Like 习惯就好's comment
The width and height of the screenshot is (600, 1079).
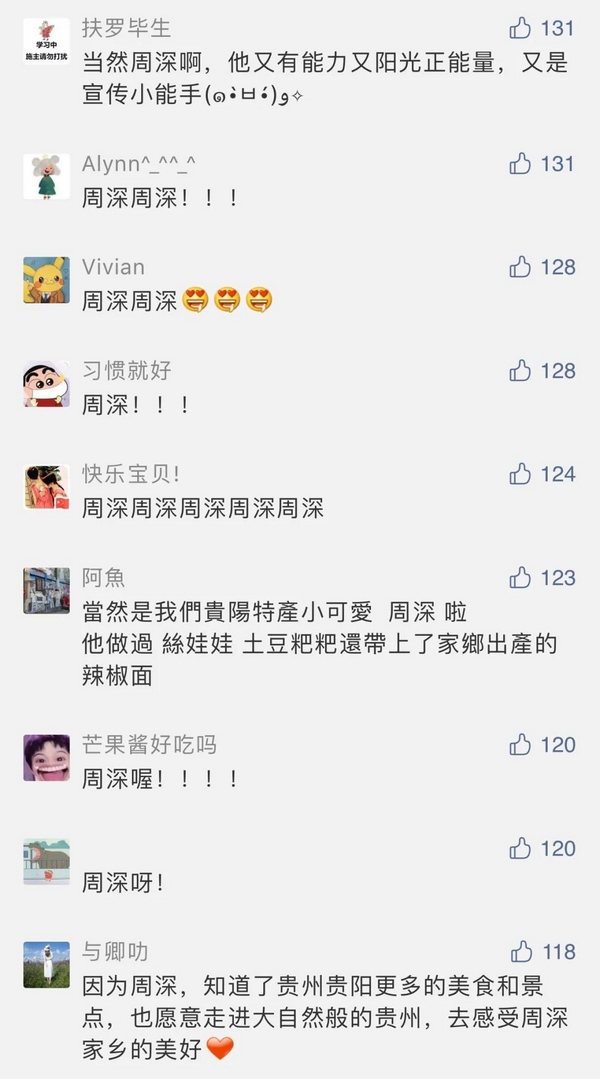click(520, 371)
